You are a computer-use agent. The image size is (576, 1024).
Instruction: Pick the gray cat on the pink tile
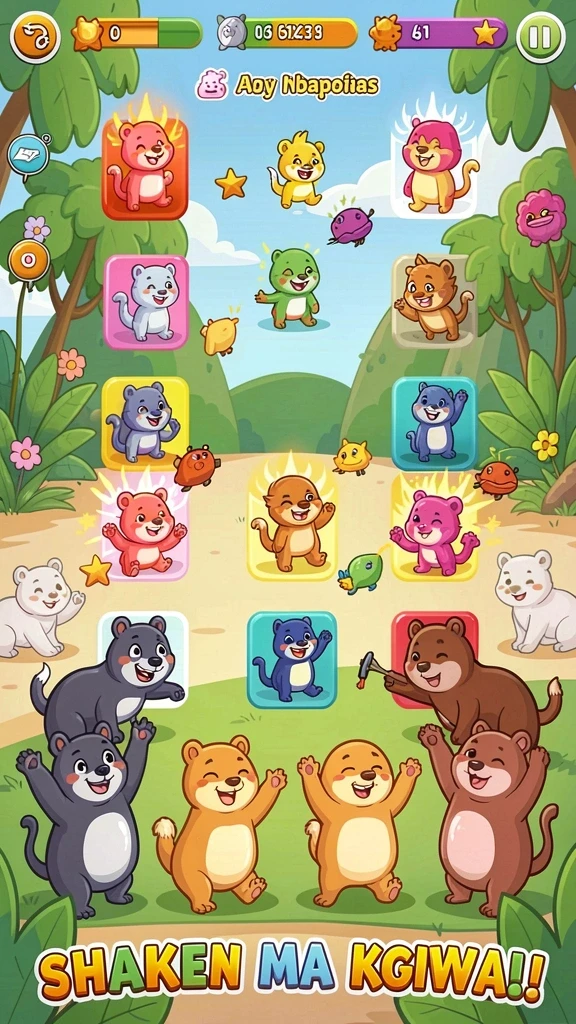(x=146, y=302)
